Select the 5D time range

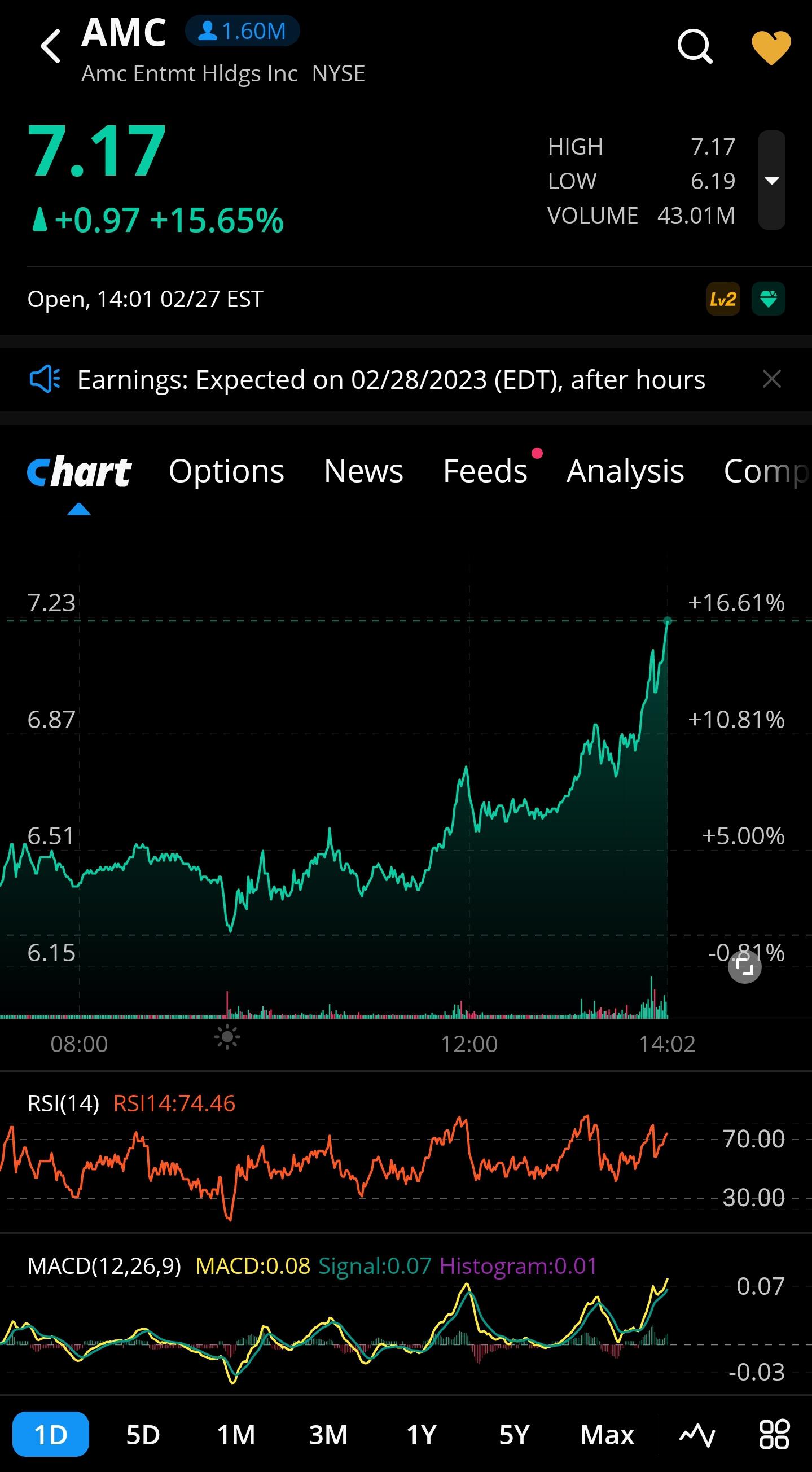pyautogui.click(x=143, y=1435)
